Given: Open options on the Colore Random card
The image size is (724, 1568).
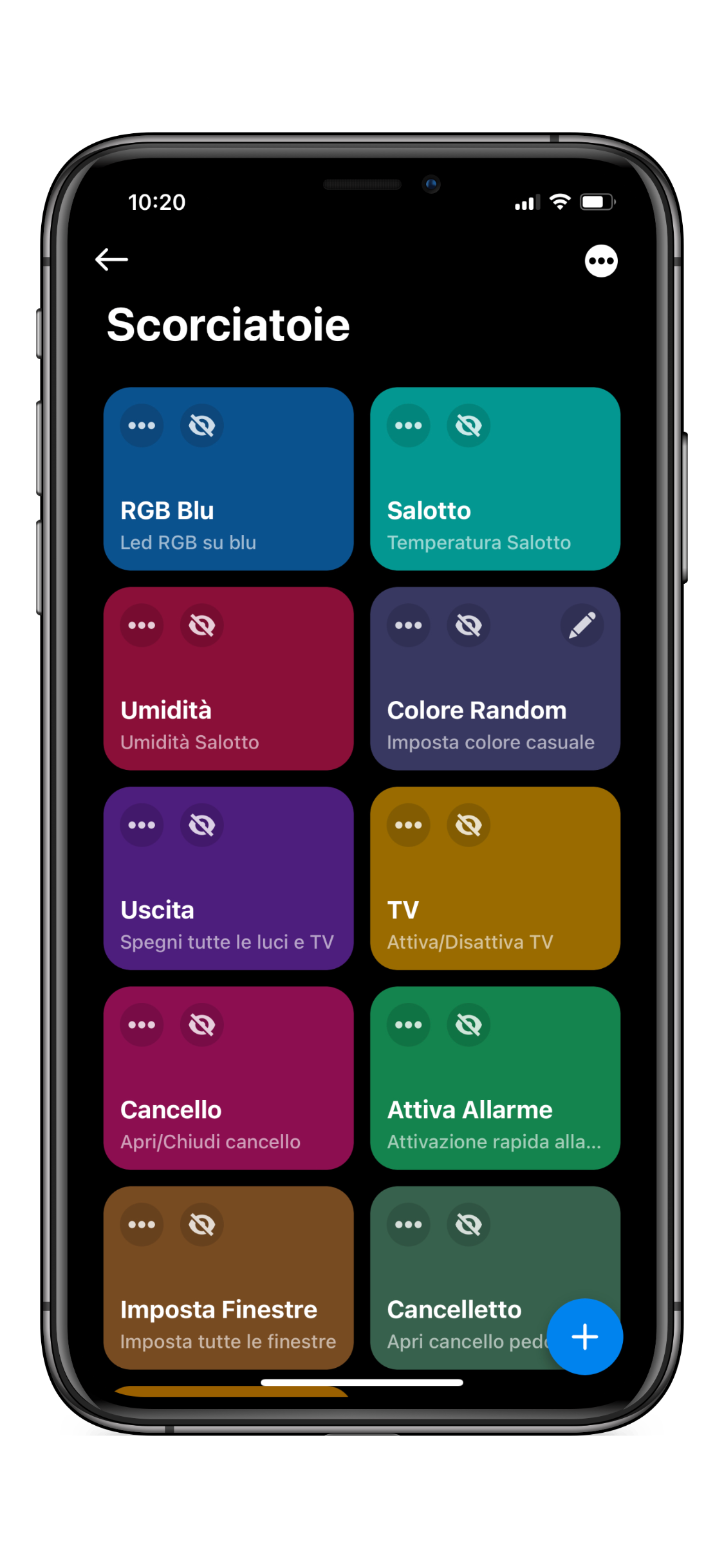Looking at the screenshot, I should click(x=408, y=625).
